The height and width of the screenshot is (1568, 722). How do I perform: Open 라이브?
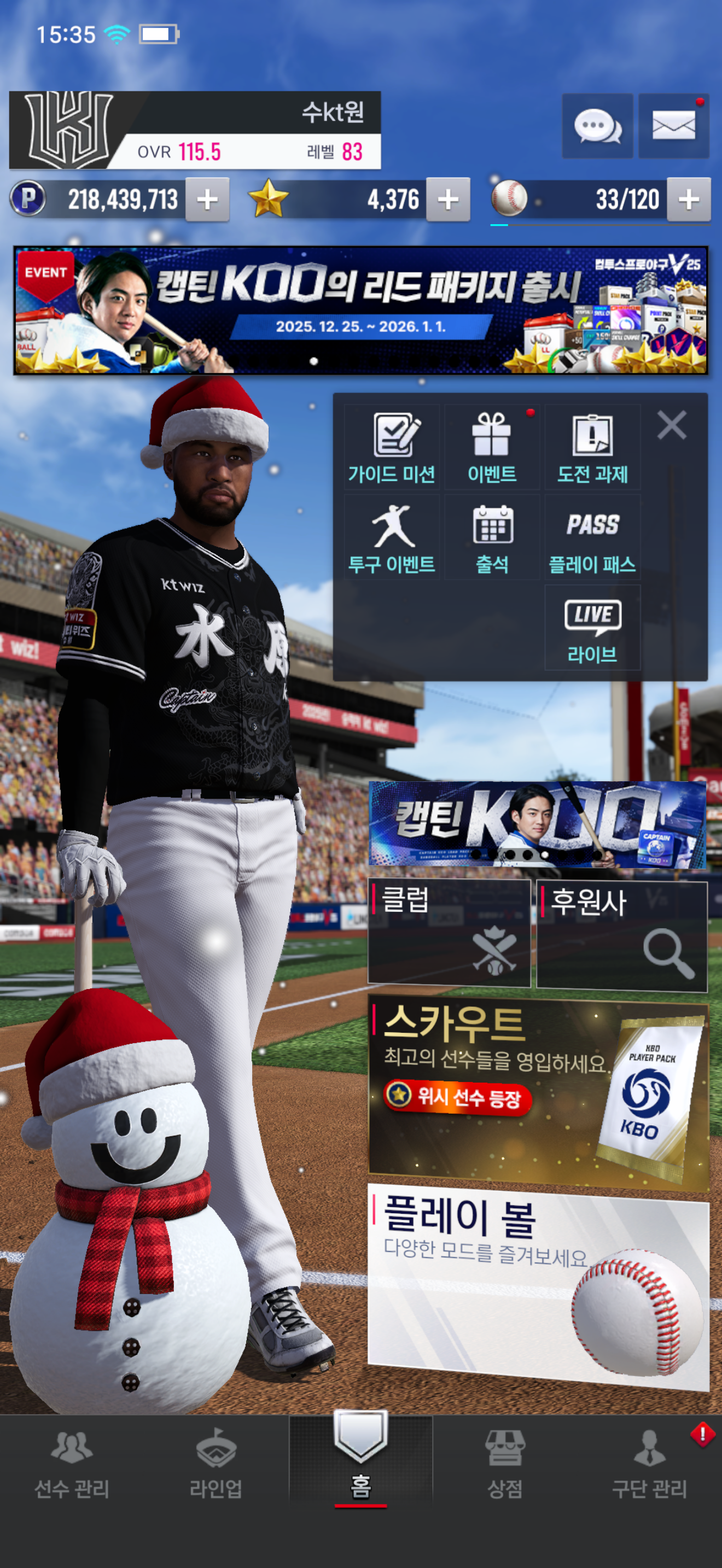tap(592, 628)
